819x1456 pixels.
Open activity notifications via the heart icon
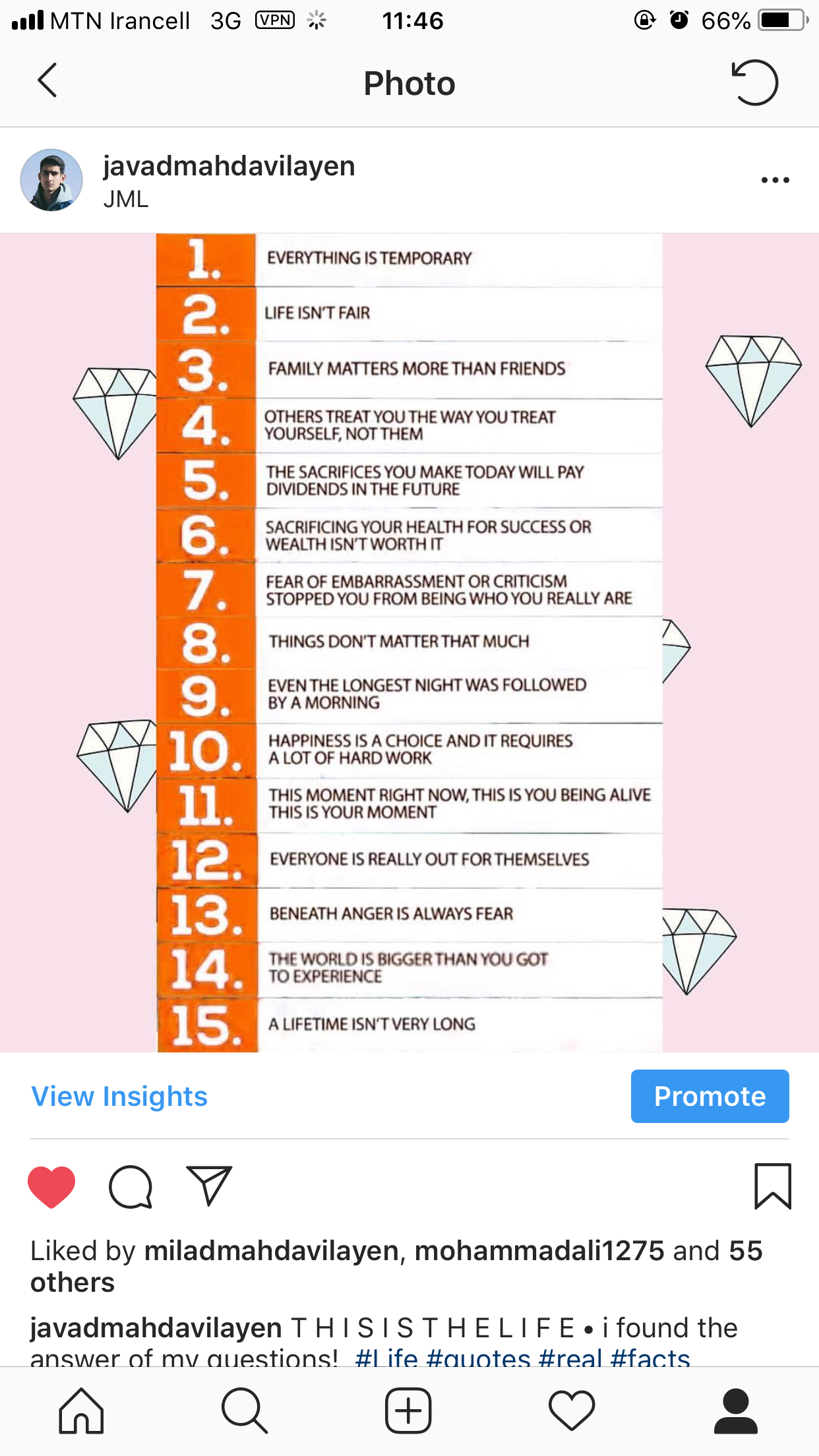[x=573, y=1409]
